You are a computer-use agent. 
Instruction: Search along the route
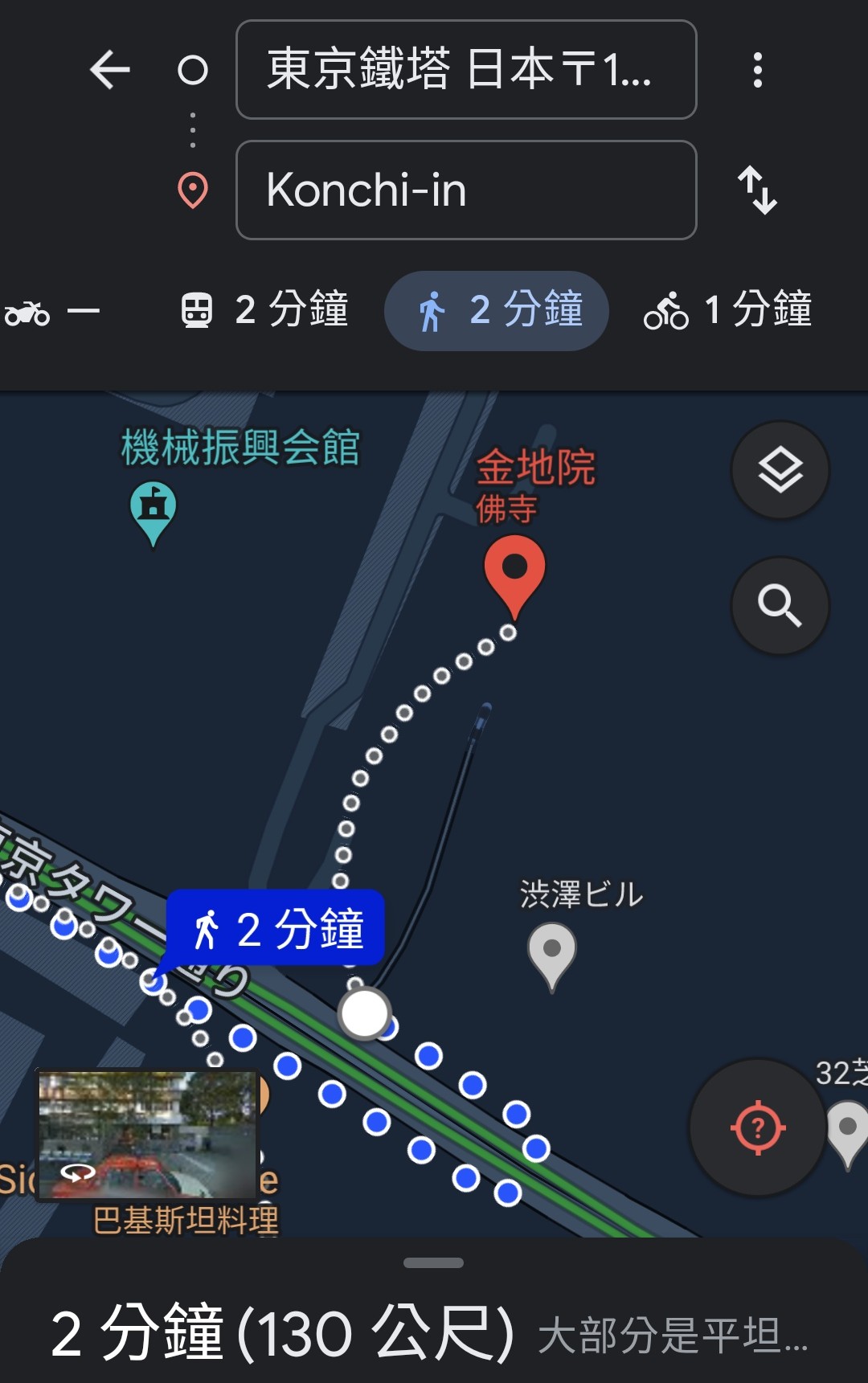(780, 605)
